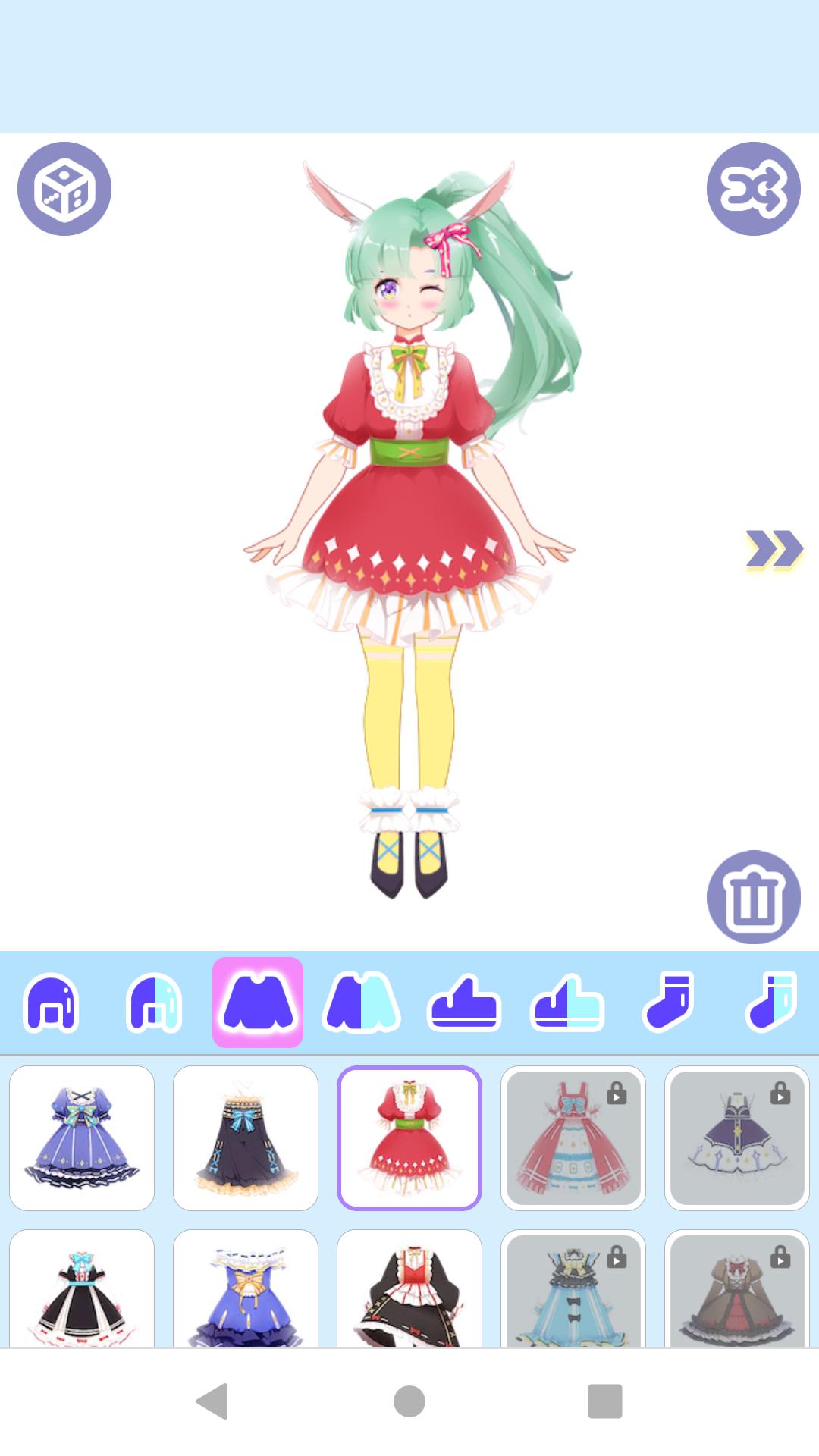The image size is (819, 1456).
Task: Tap the trash can delete button
Action: click(x=754, y=897)
